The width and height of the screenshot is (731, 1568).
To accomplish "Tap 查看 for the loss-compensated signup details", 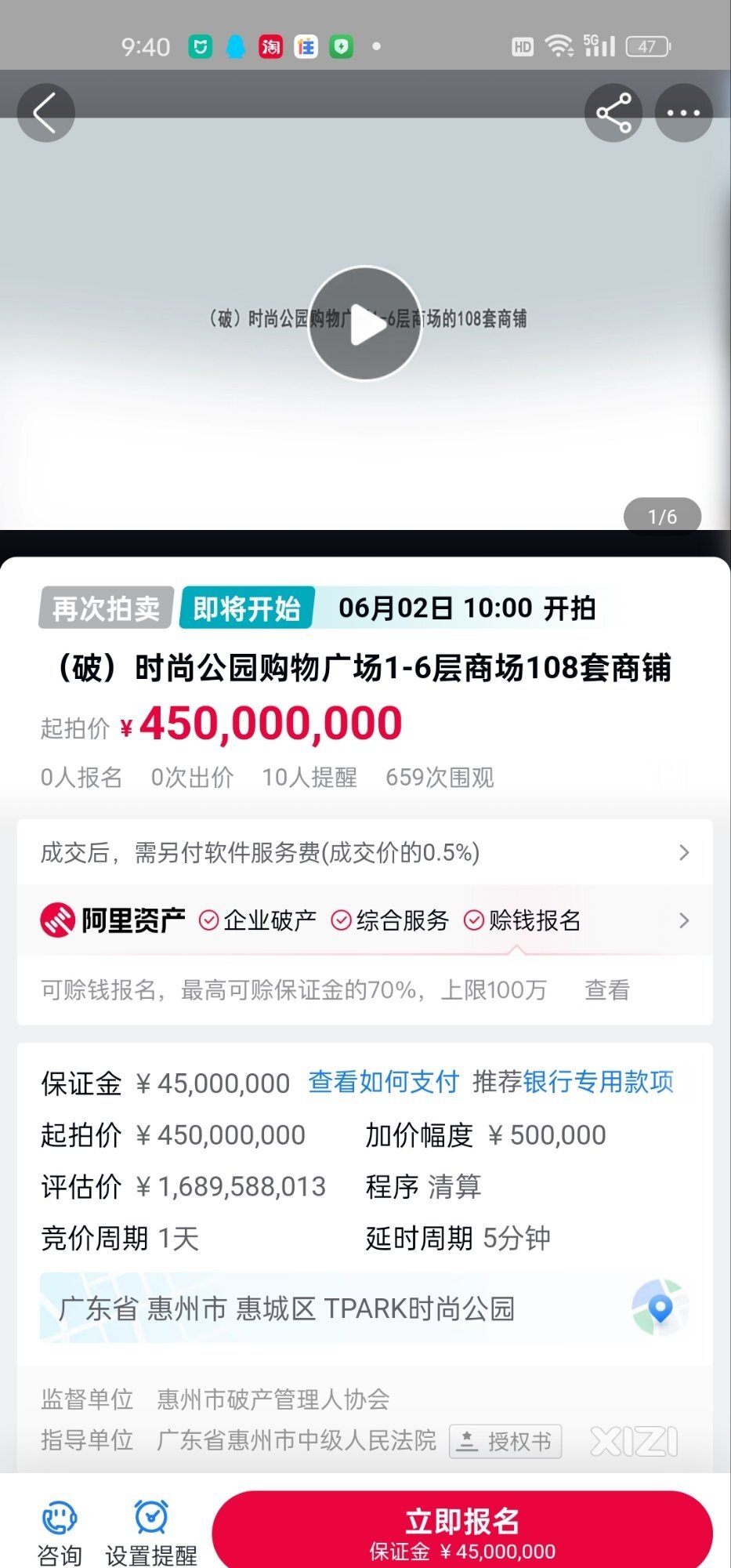I will click(606, 990).
